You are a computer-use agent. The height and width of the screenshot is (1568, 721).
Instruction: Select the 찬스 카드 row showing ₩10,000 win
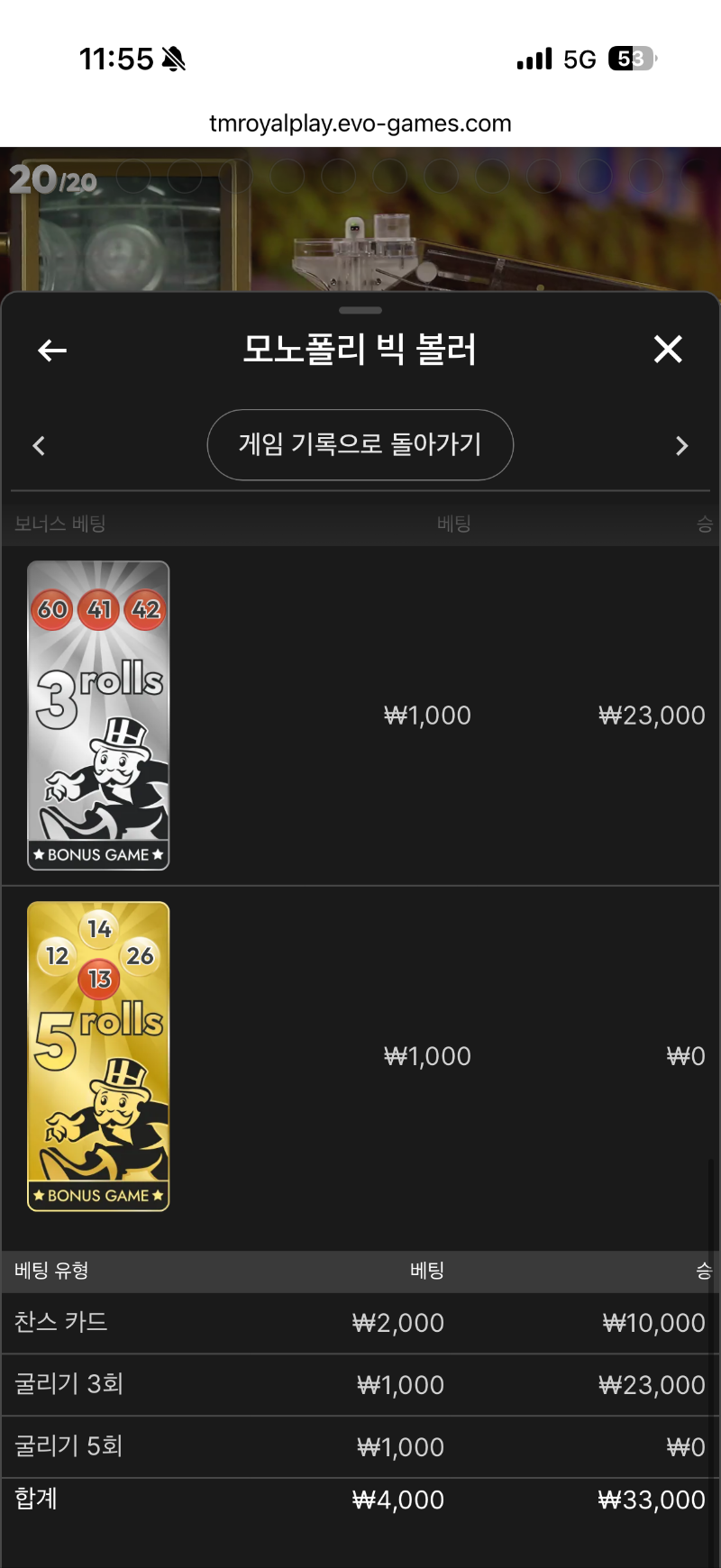tap(360, 1322)
